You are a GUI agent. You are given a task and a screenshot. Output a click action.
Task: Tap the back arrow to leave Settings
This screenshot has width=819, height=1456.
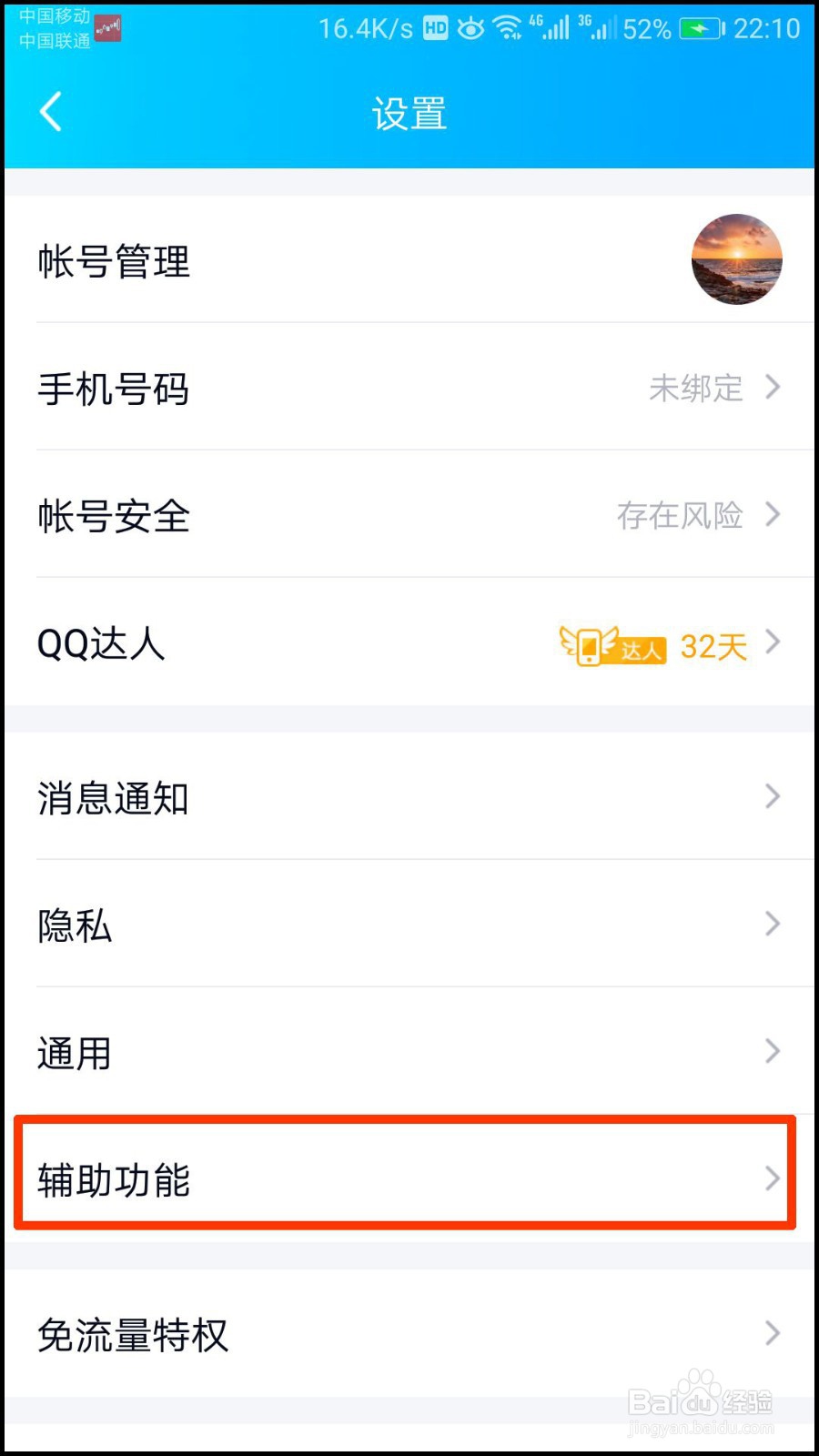(50, 111)
